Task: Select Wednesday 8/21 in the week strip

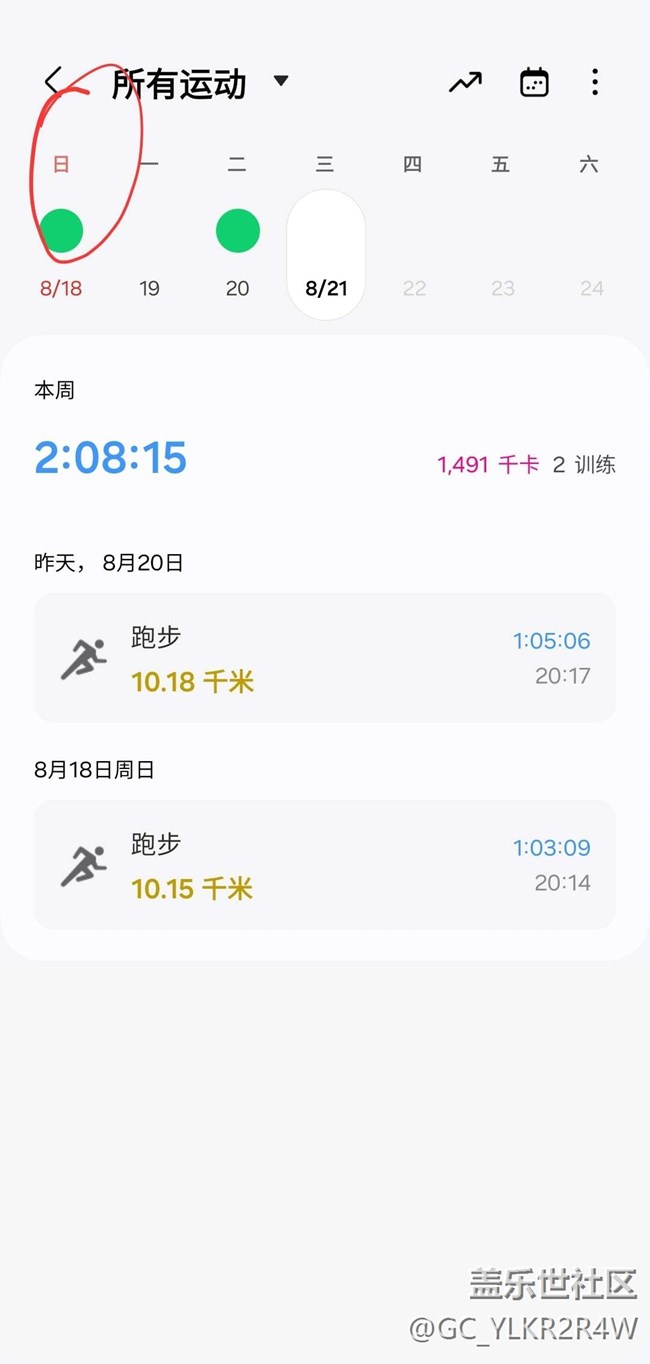Action: click(x=326, y=254)
